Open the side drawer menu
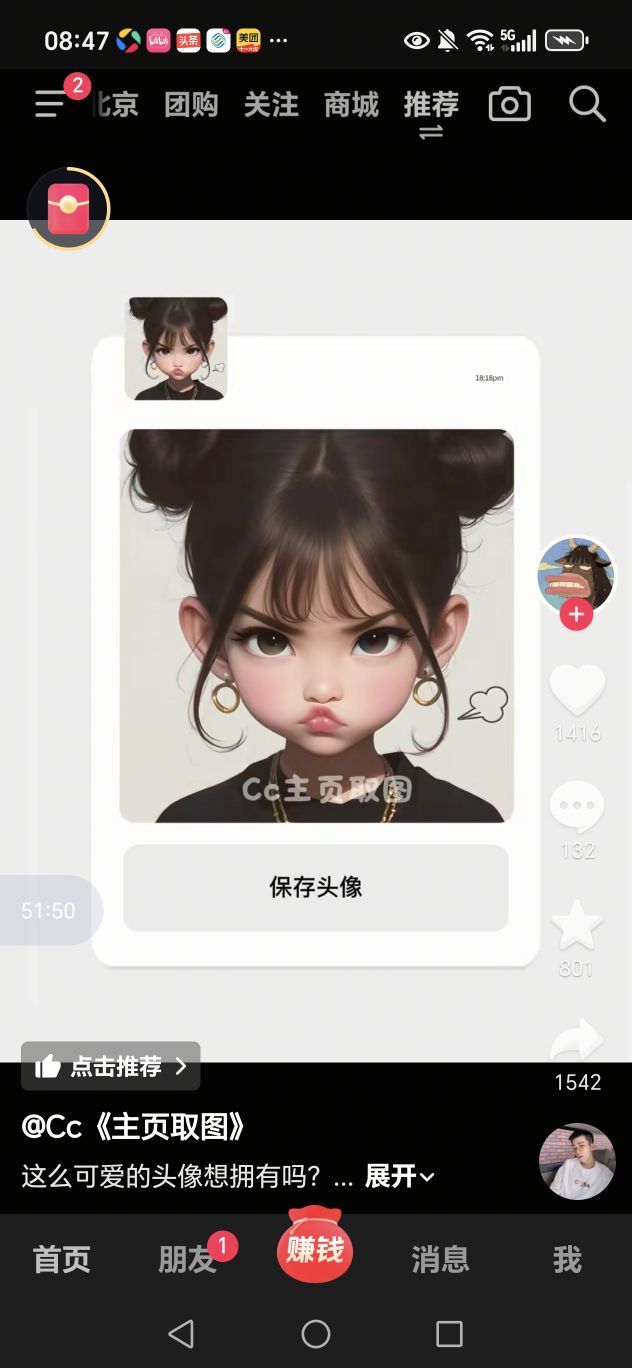Screen dimensions: 632x1368 tap(50, 104)
